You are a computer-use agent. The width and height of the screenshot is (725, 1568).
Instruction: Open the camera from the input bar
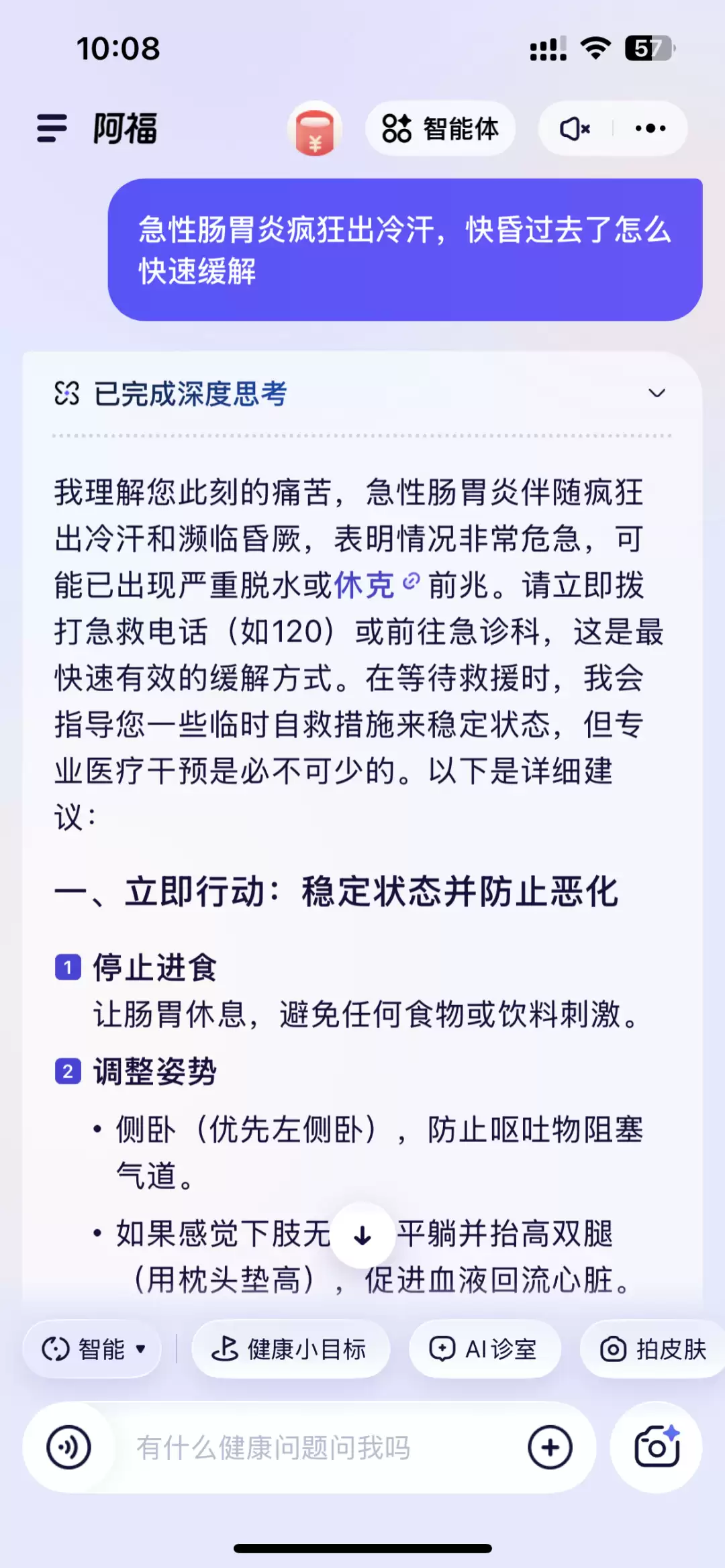click(655, 1447)
